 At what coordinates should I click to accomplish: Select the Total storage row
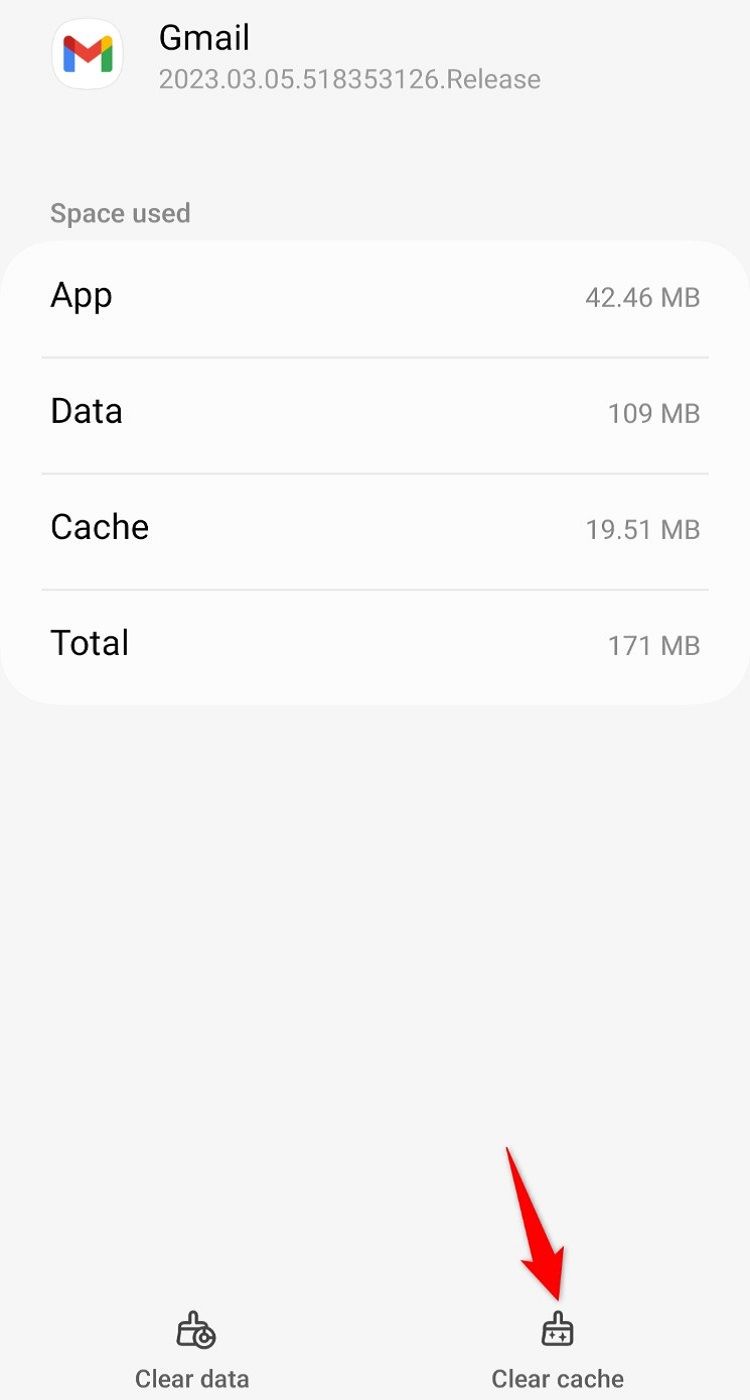pos(375,644)
